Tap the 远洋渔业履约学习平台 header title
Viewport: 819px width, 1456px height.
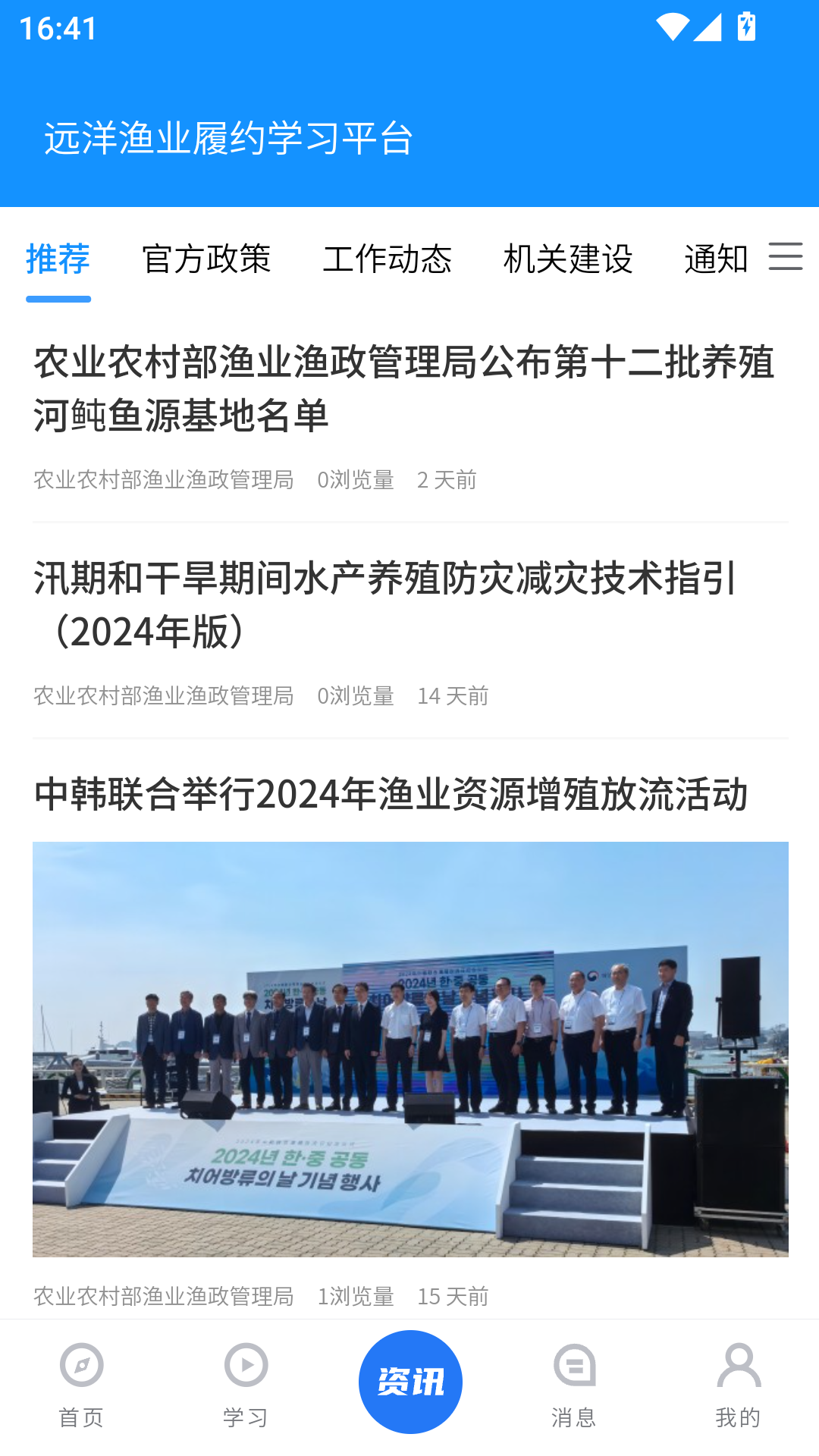[x=229, y=136]
